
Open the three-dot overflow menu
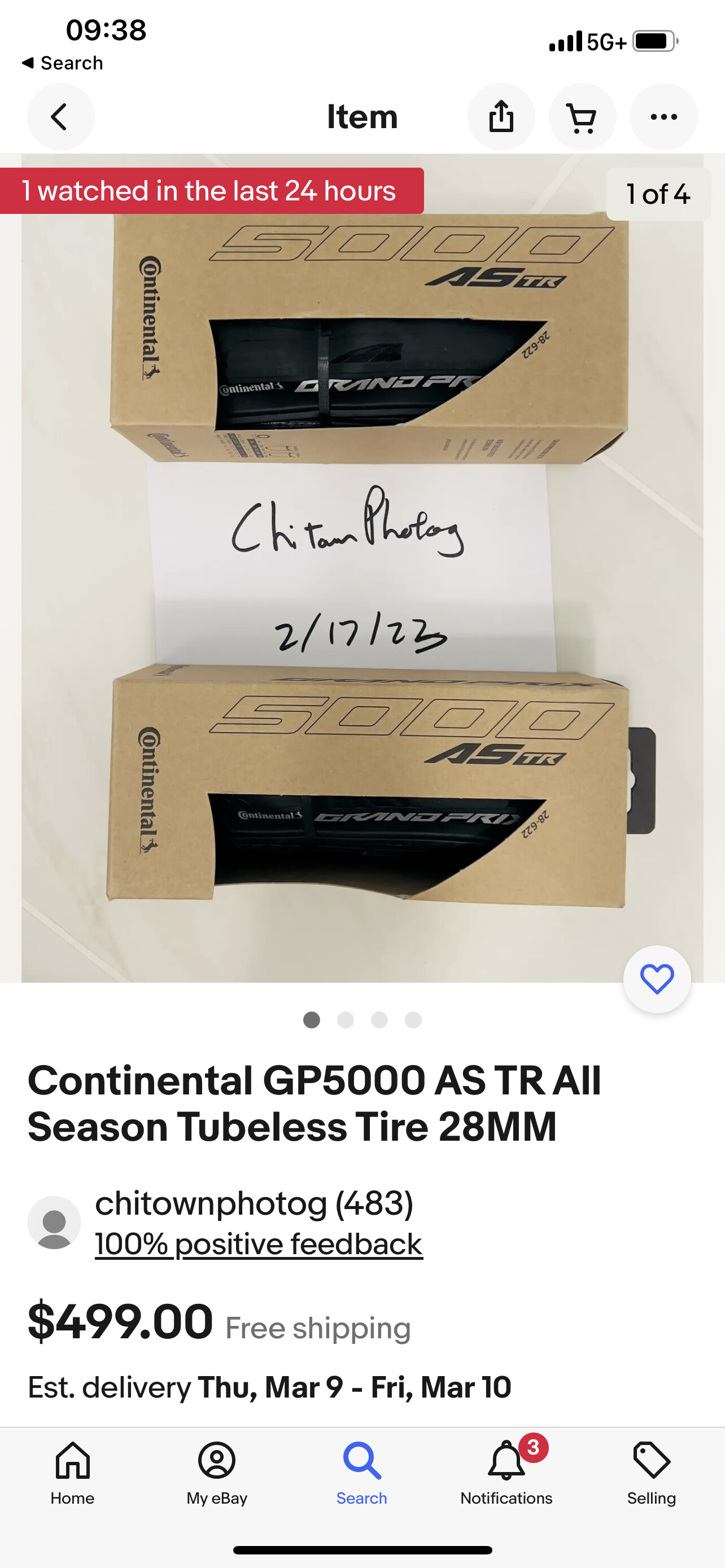pos(663,117)
